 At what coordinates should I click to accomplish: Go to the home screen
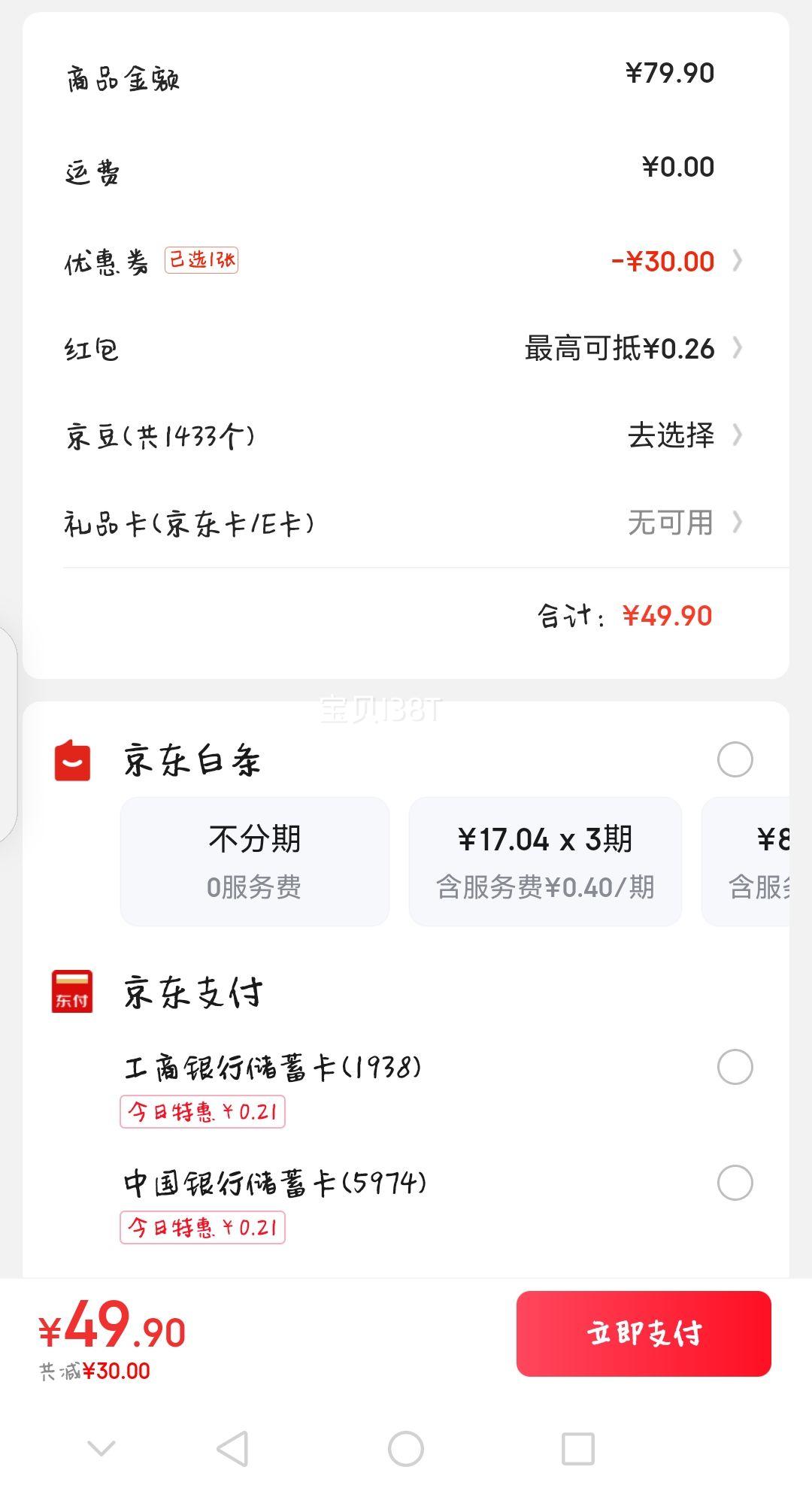coord(406,1448)
